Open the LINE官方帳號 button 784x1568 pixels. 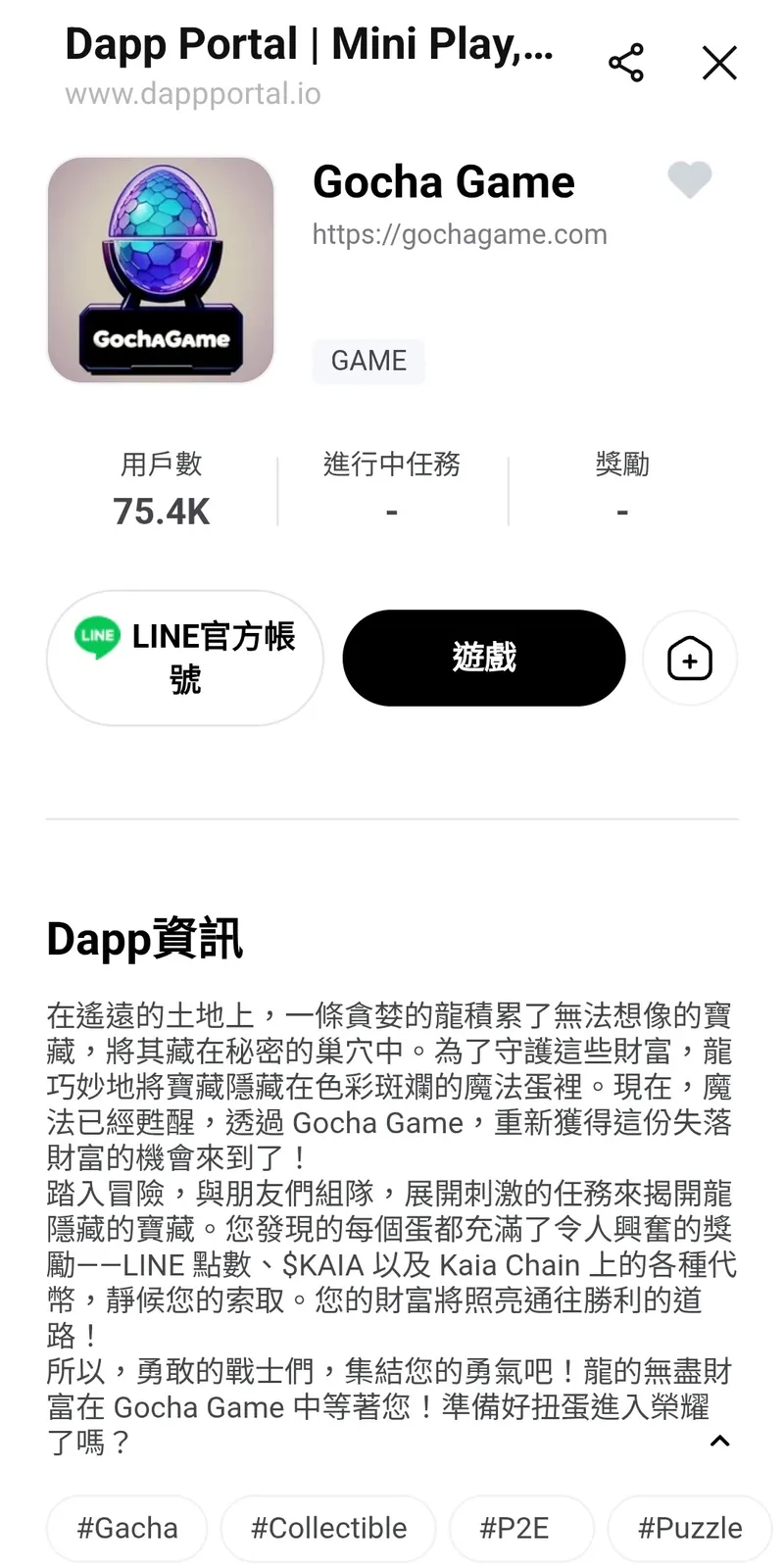point(185,658)
